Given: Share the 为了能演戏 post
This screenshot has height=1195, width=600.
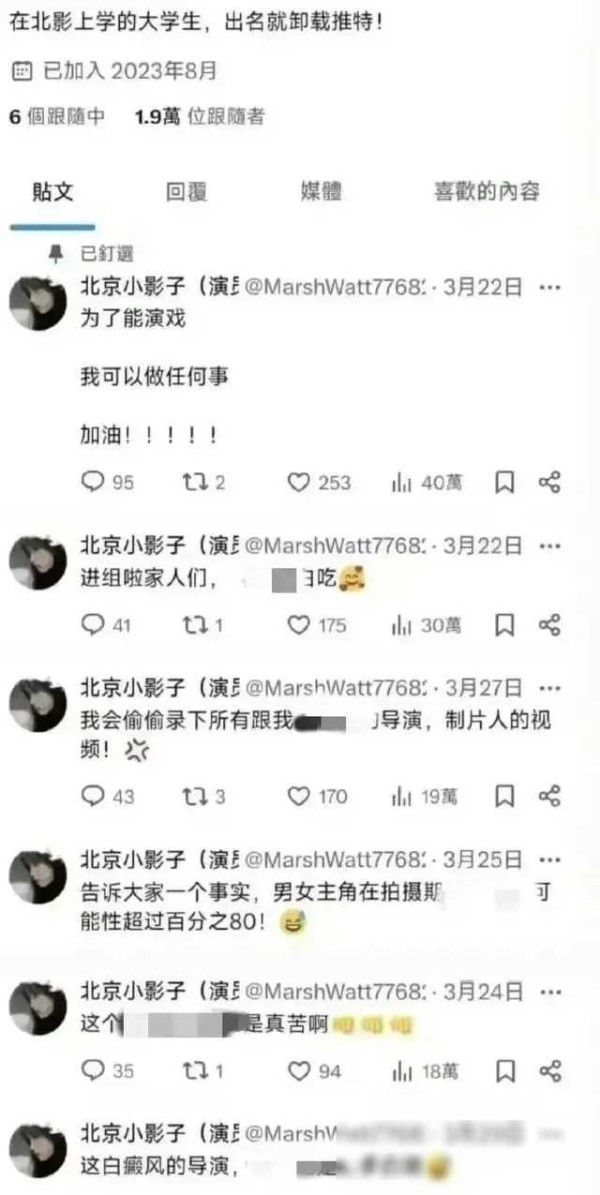Looking at the screenshot, I should click(x=549, y=483).
